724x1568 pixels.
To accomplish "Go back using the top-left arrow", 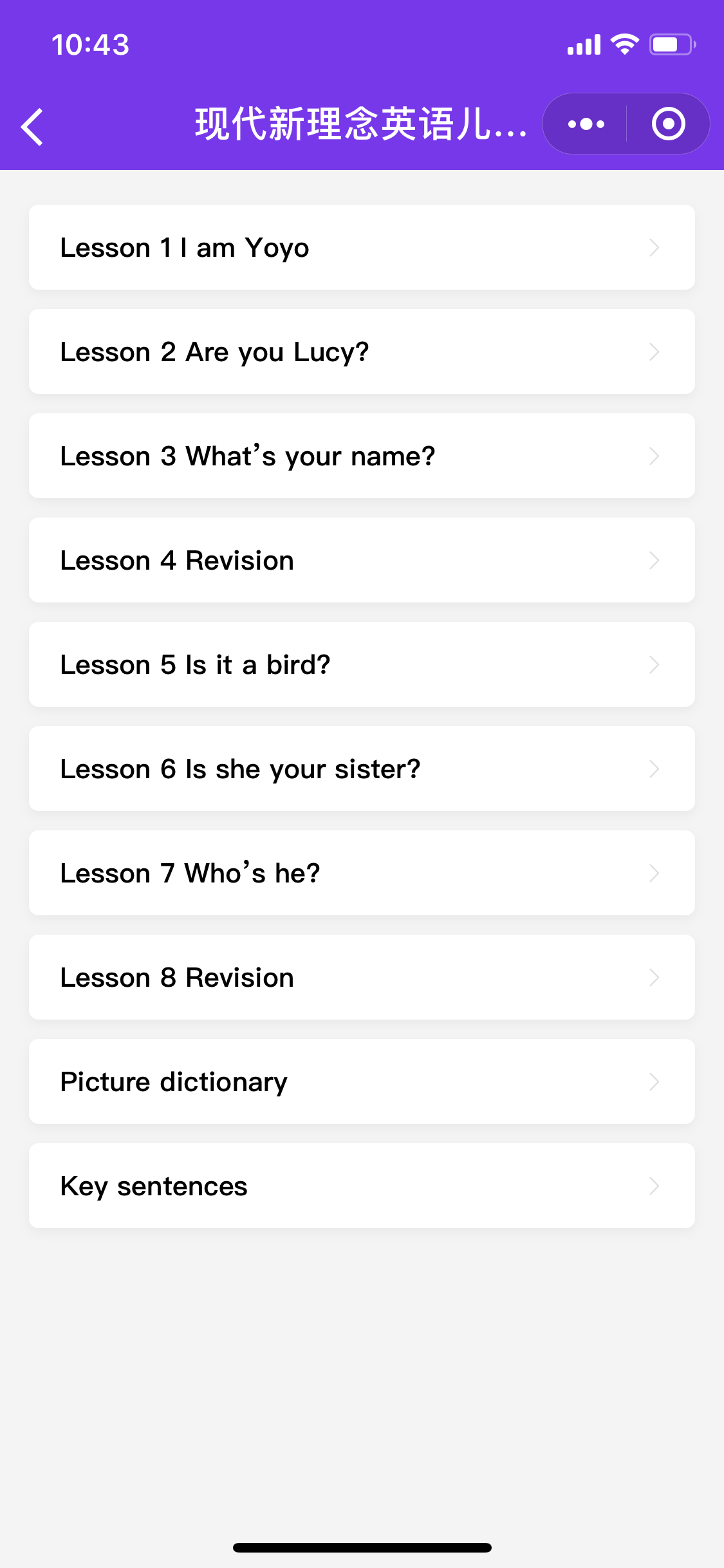I will (32, 126).
